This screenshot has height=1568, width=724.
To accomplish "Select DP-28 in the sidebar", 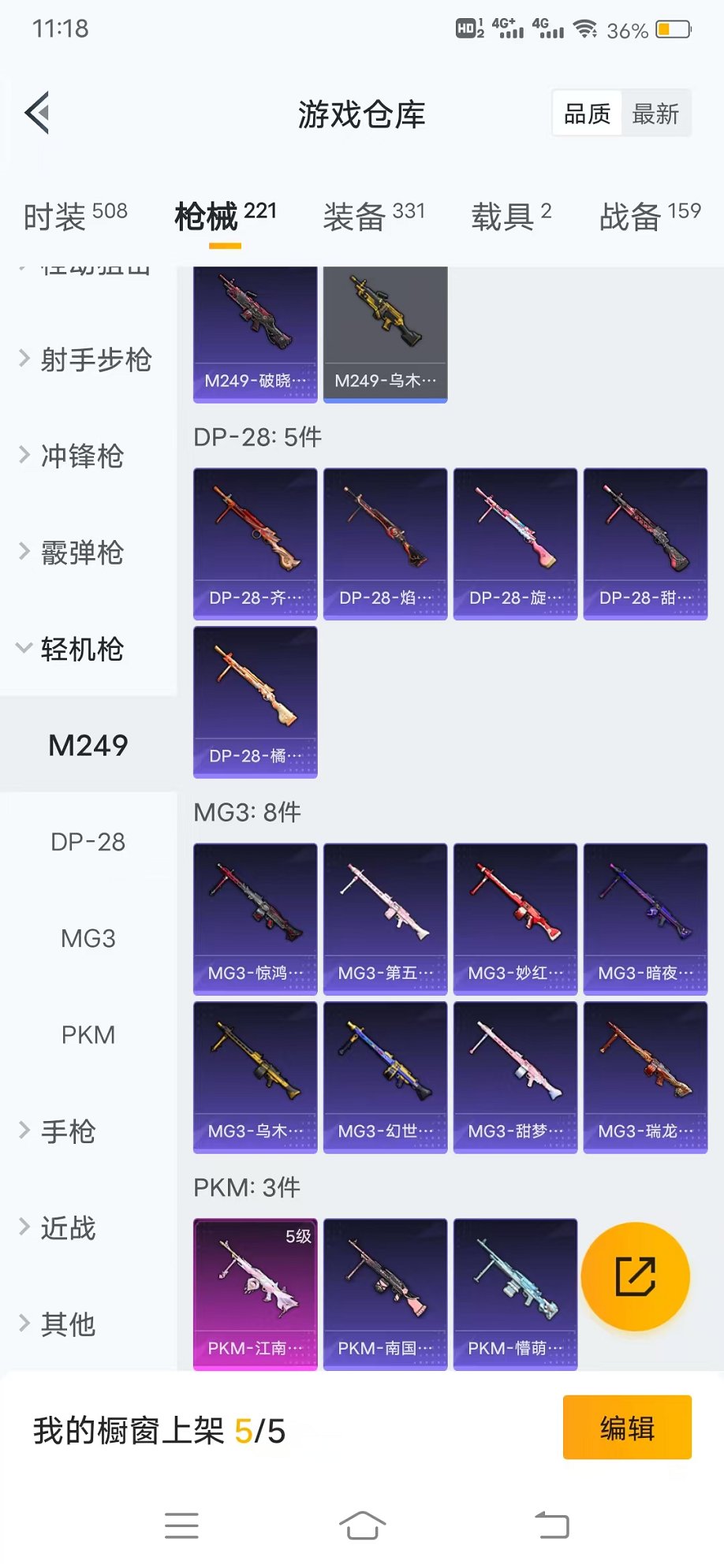I will 88,842.
